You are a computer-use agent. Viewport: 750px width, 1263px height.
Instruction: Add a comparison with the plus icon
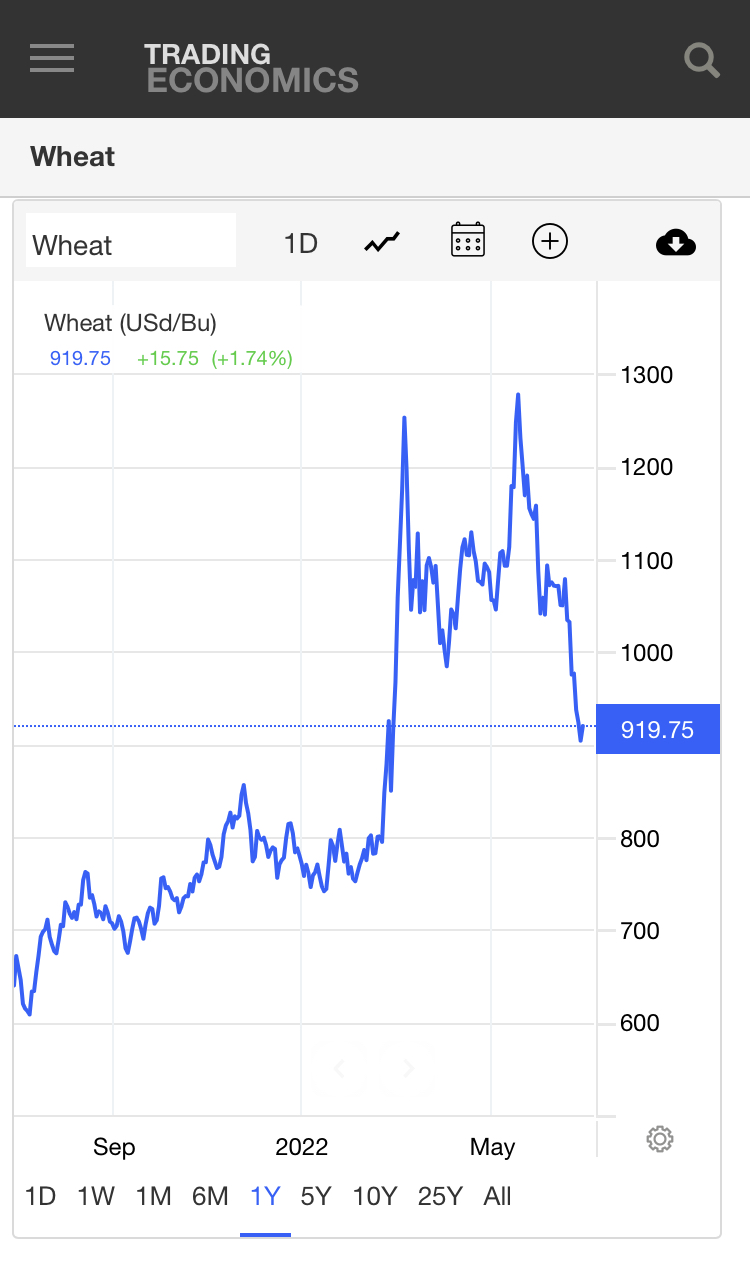pyautogui.click(x=550, y=241)
